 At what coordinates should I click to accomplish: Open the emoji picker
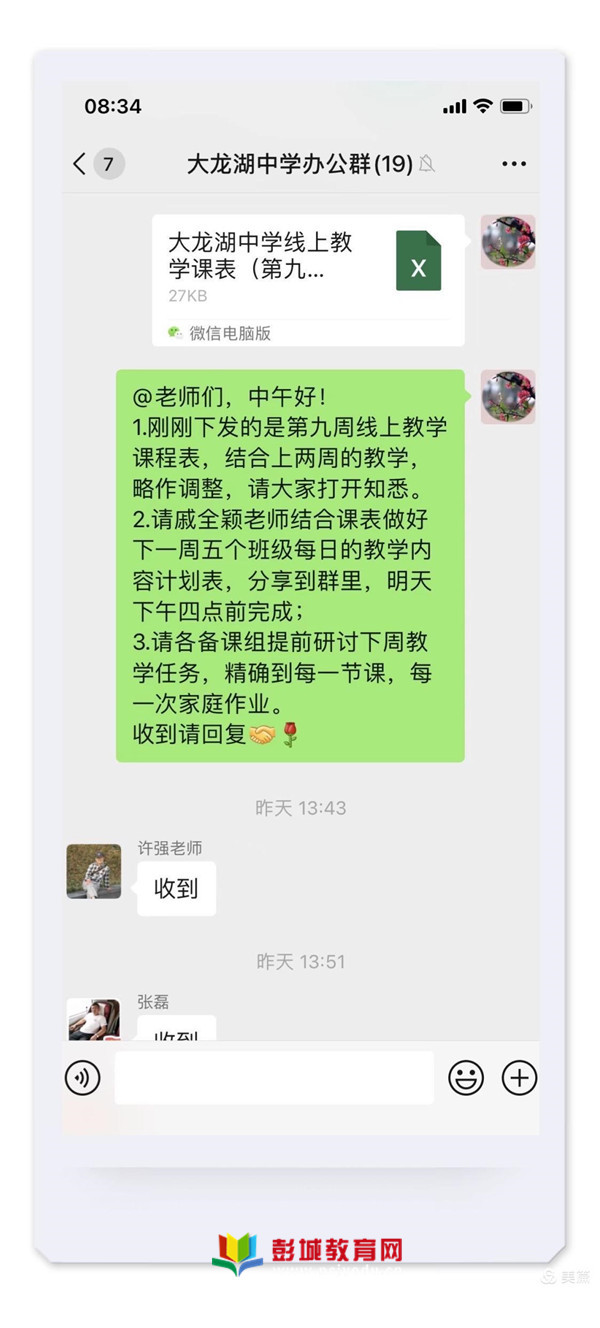tap(466, 1078)
